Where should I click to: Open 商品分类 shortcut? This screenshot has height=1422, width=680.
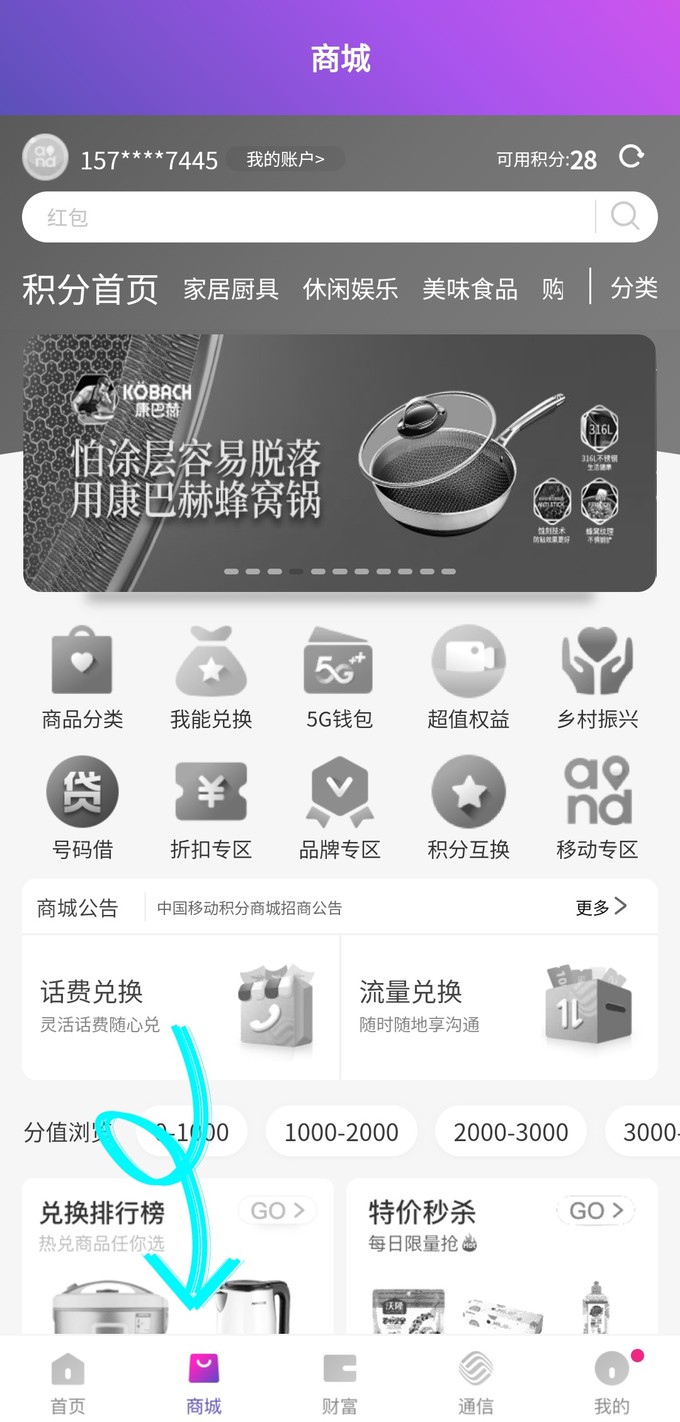click(82, 678)
